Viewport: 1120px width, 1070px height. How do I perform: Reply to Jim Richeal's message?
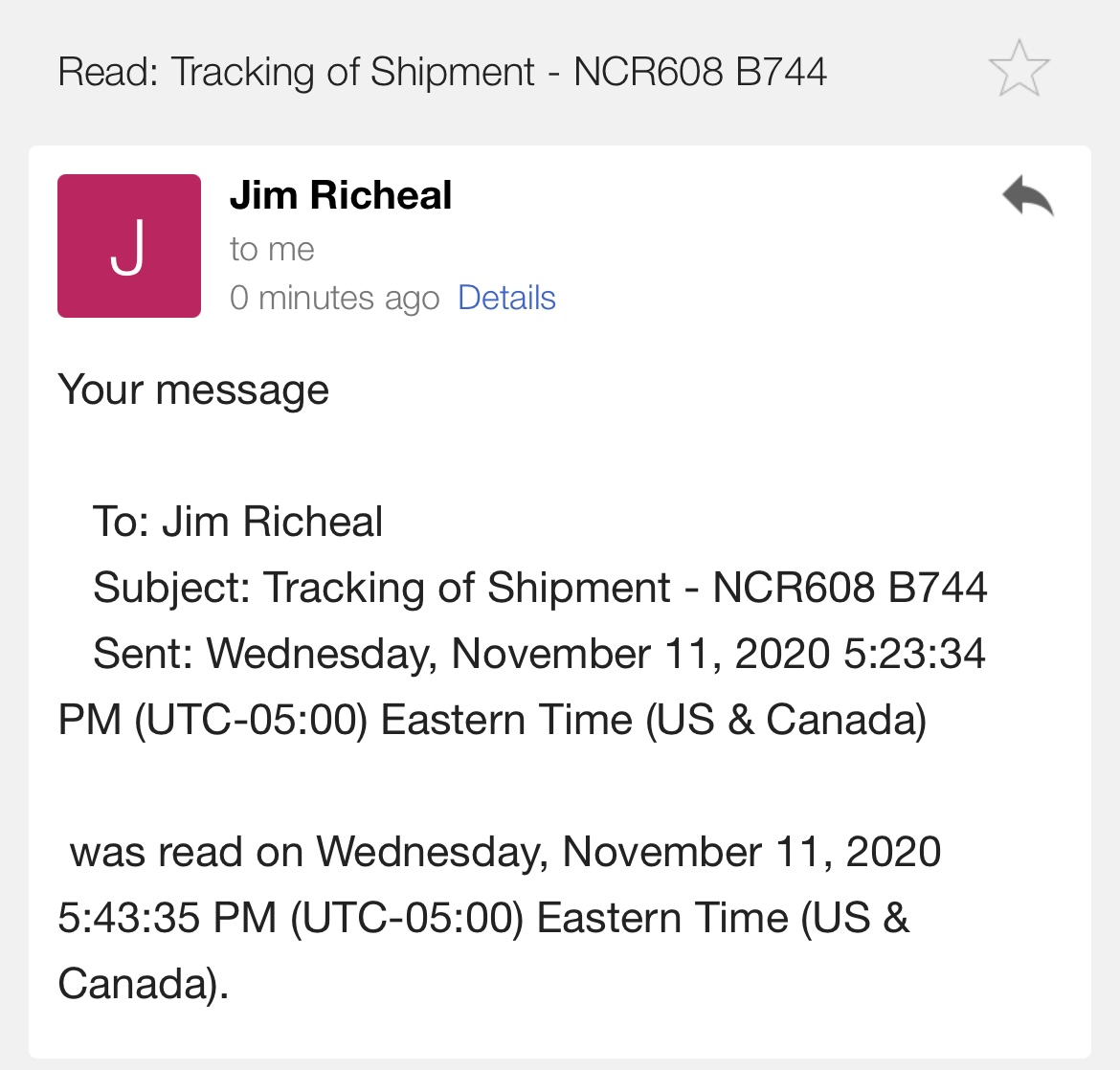point(1028,196)
